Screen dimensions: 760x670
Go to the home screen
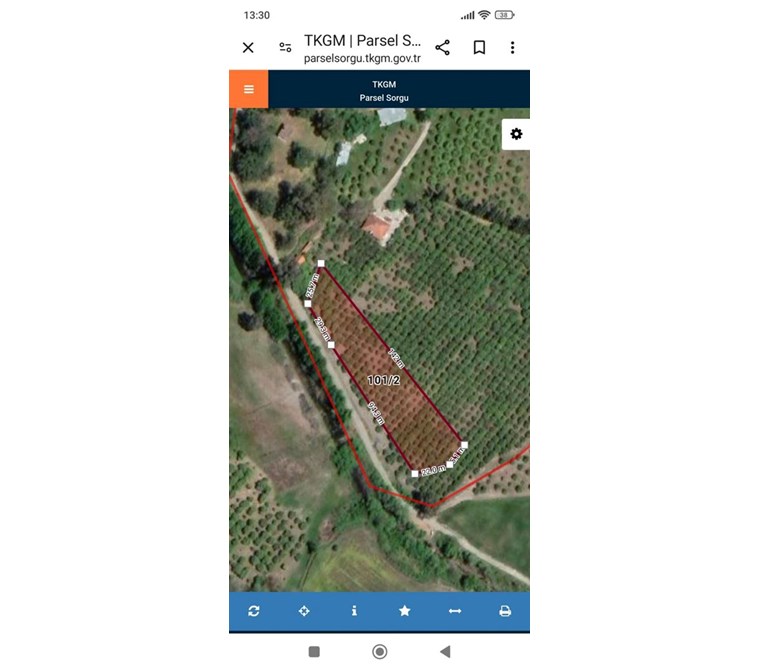click(x=379, y=651)
